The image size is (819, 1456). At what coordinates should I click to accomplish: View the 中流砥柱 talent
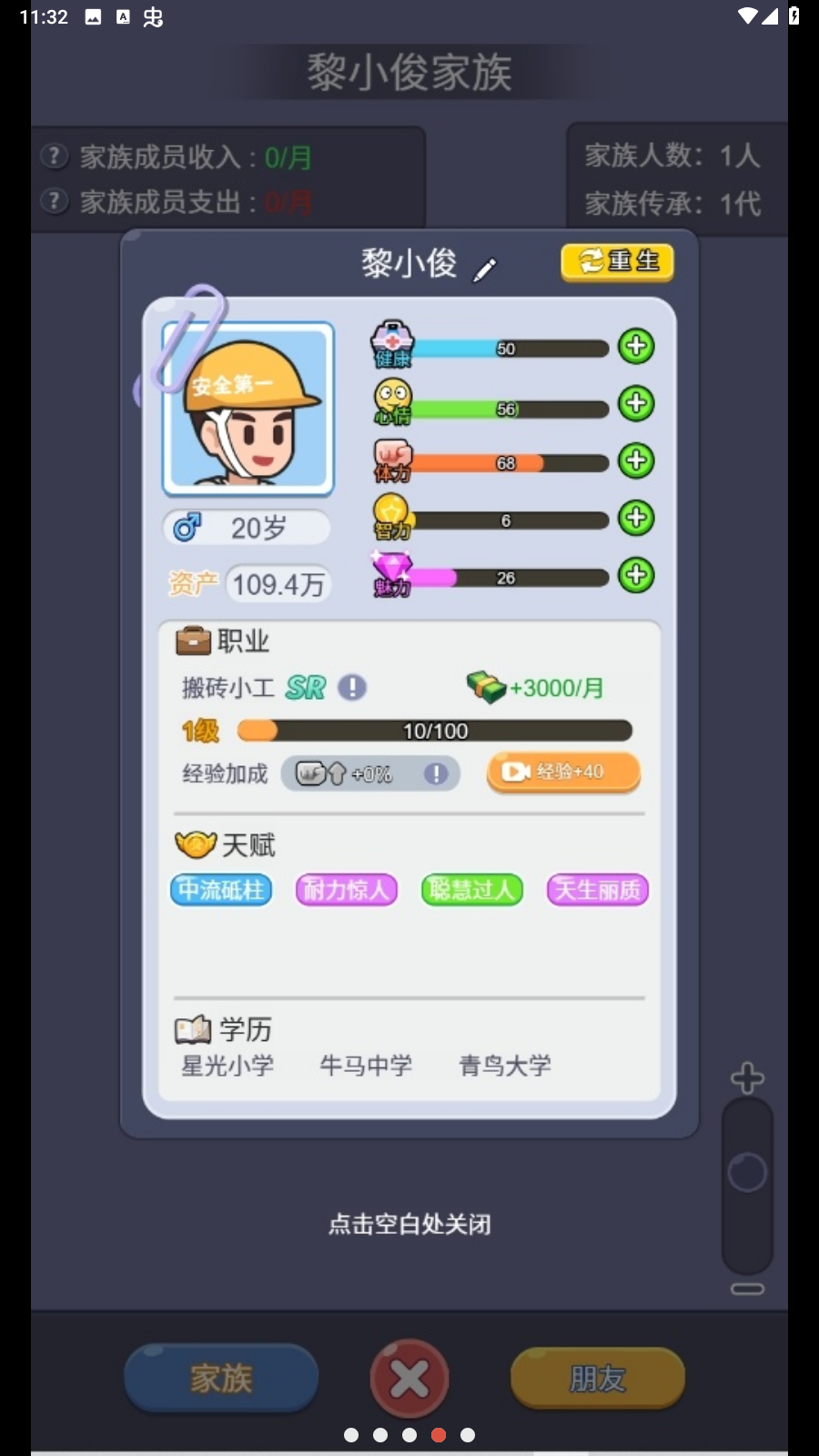click(x=221, y=890)
